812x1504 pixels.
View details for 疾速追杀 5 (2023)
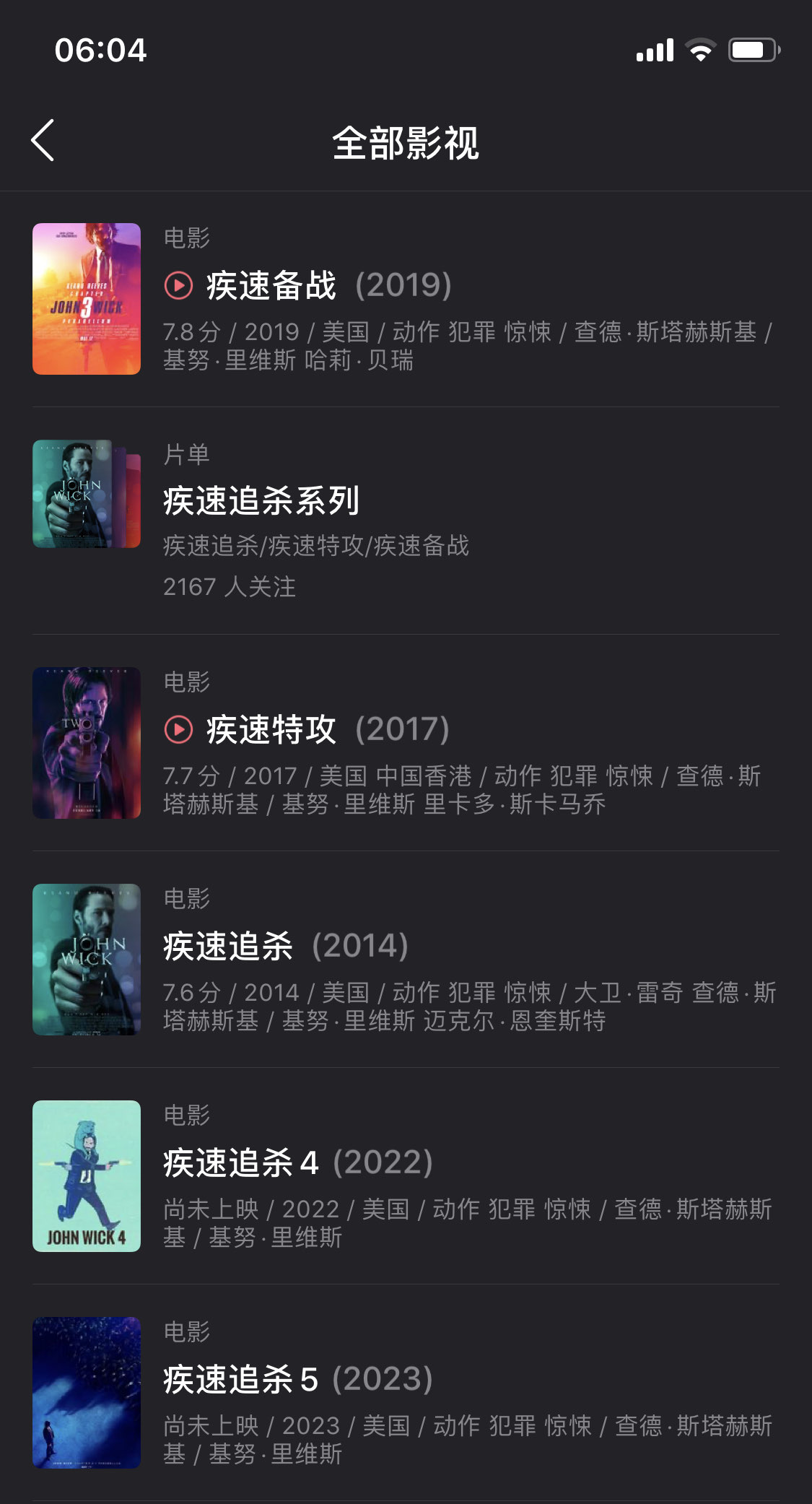(297, 1379)
